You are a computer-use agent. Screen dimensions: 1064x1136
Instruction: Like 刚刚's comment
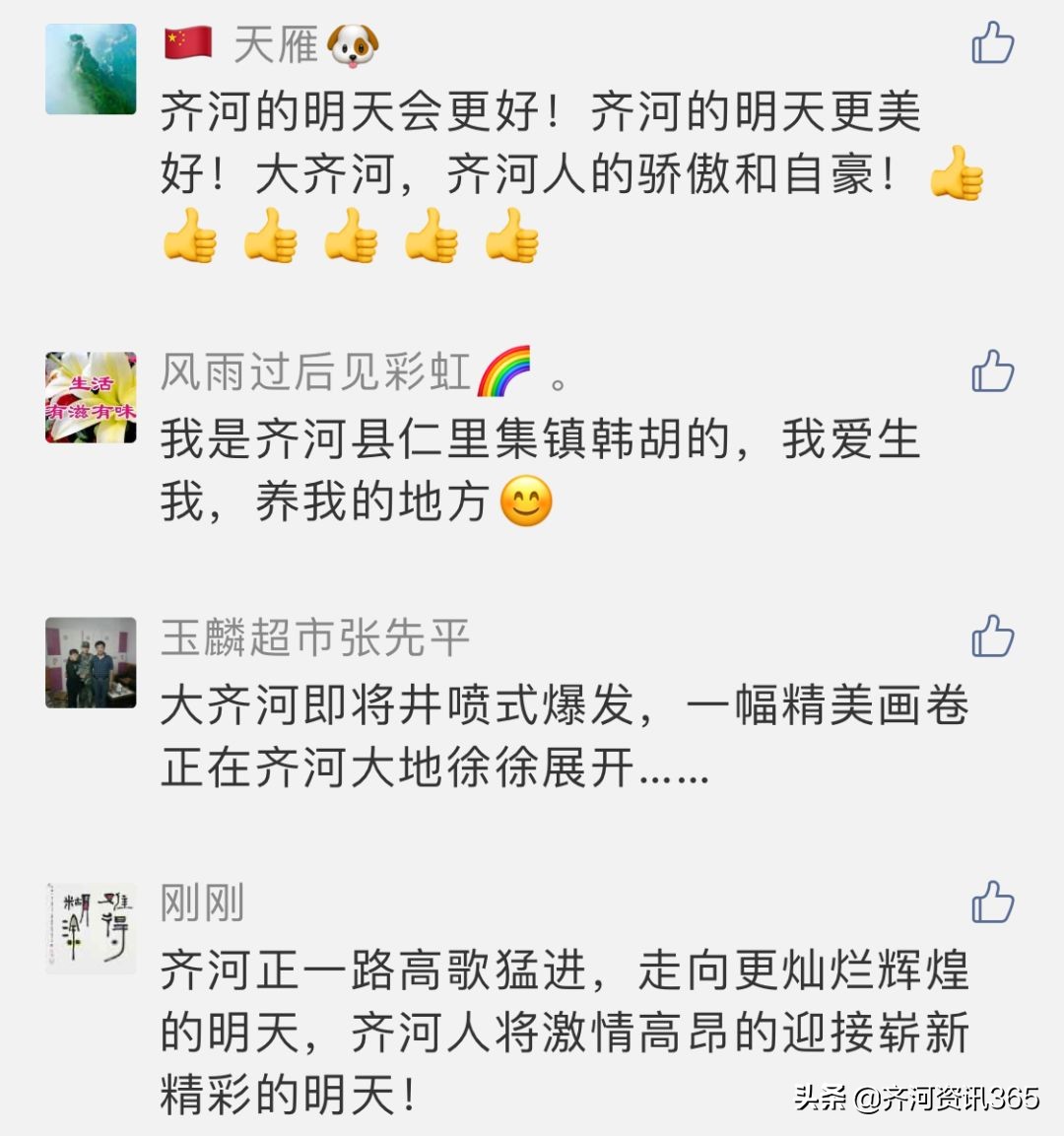tap(992, 902)
